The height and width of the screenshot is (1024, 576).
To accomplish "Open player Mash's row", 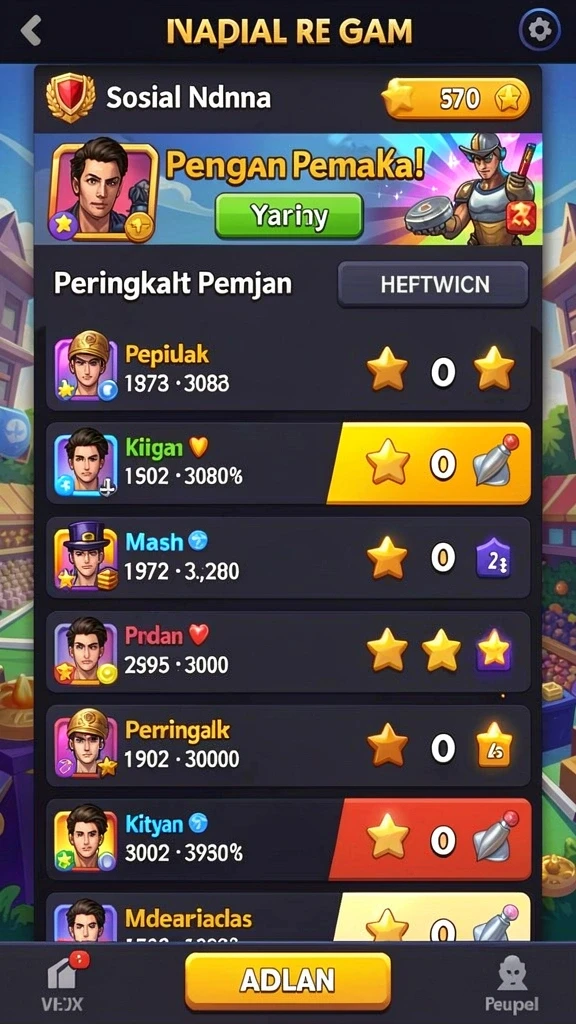I will 288,558.
